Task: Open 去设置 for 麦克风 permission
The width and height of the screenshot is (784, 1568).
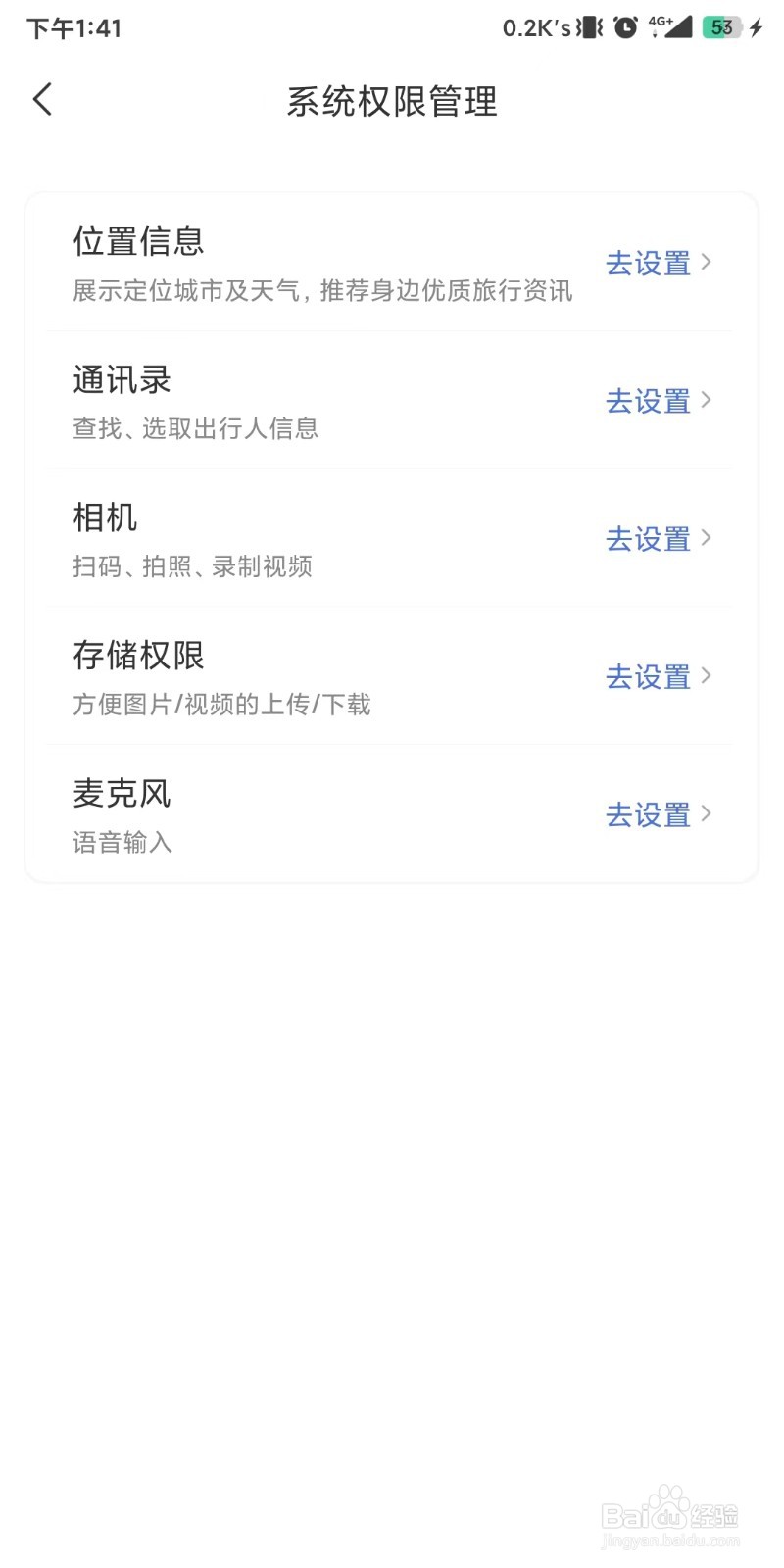Action: tap(647, 814)
